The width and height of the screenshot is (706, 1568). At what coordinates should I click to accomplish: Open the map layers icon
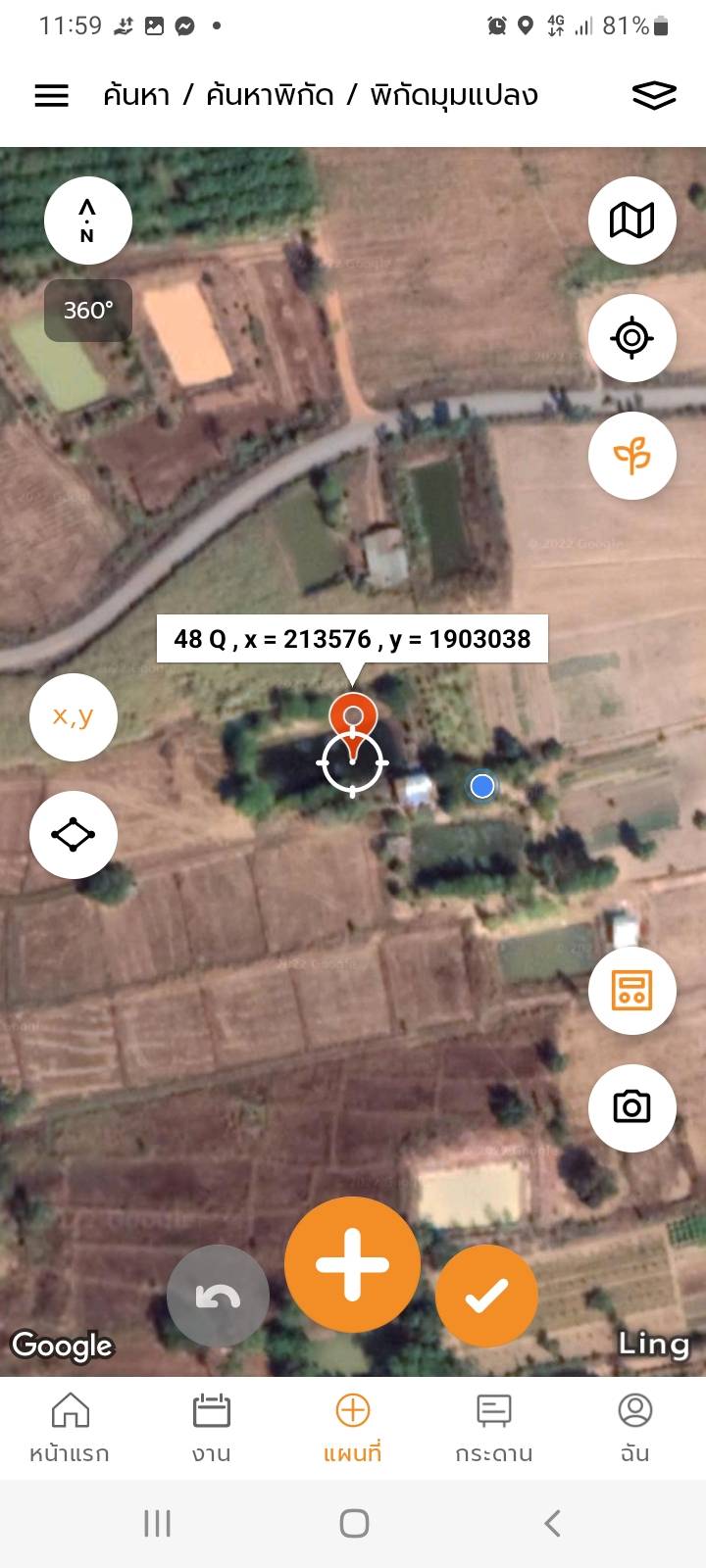654,95
